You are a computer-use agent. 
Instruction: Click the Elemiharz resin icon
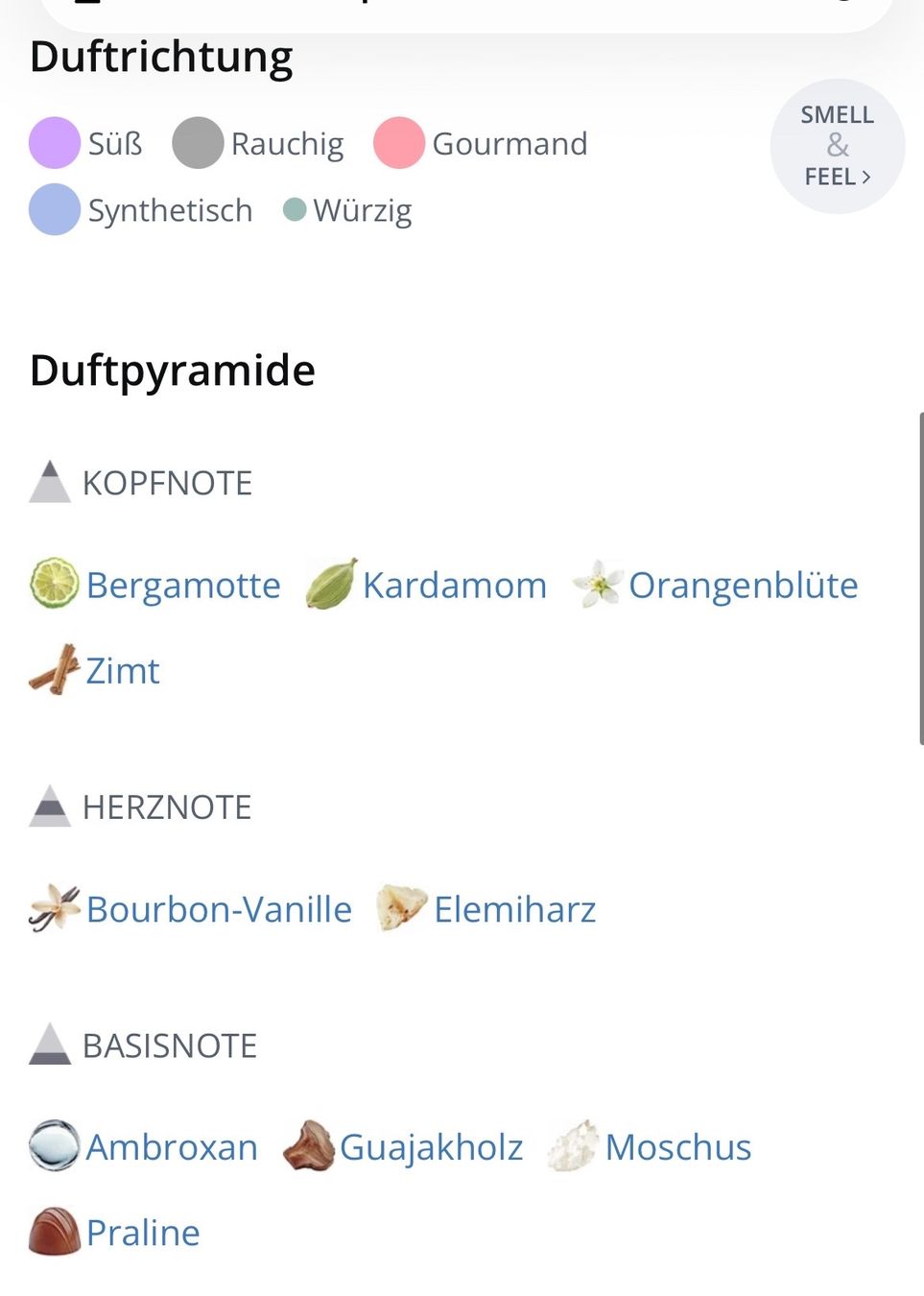tap(402, 909)
